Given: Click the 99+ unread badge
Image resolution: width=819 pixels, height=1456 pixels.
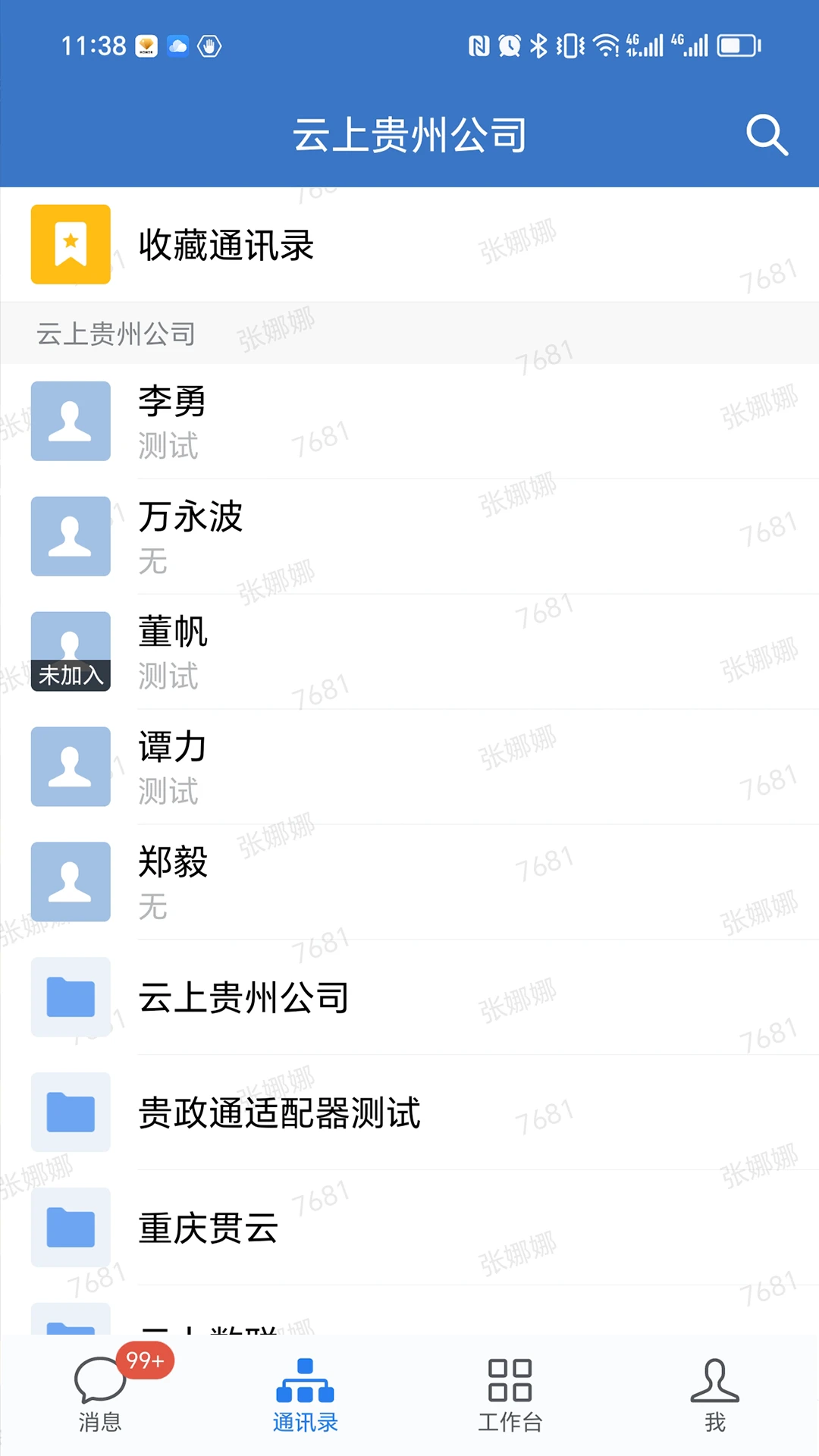Looking at the screenshot, I should tap(146, 1360).
